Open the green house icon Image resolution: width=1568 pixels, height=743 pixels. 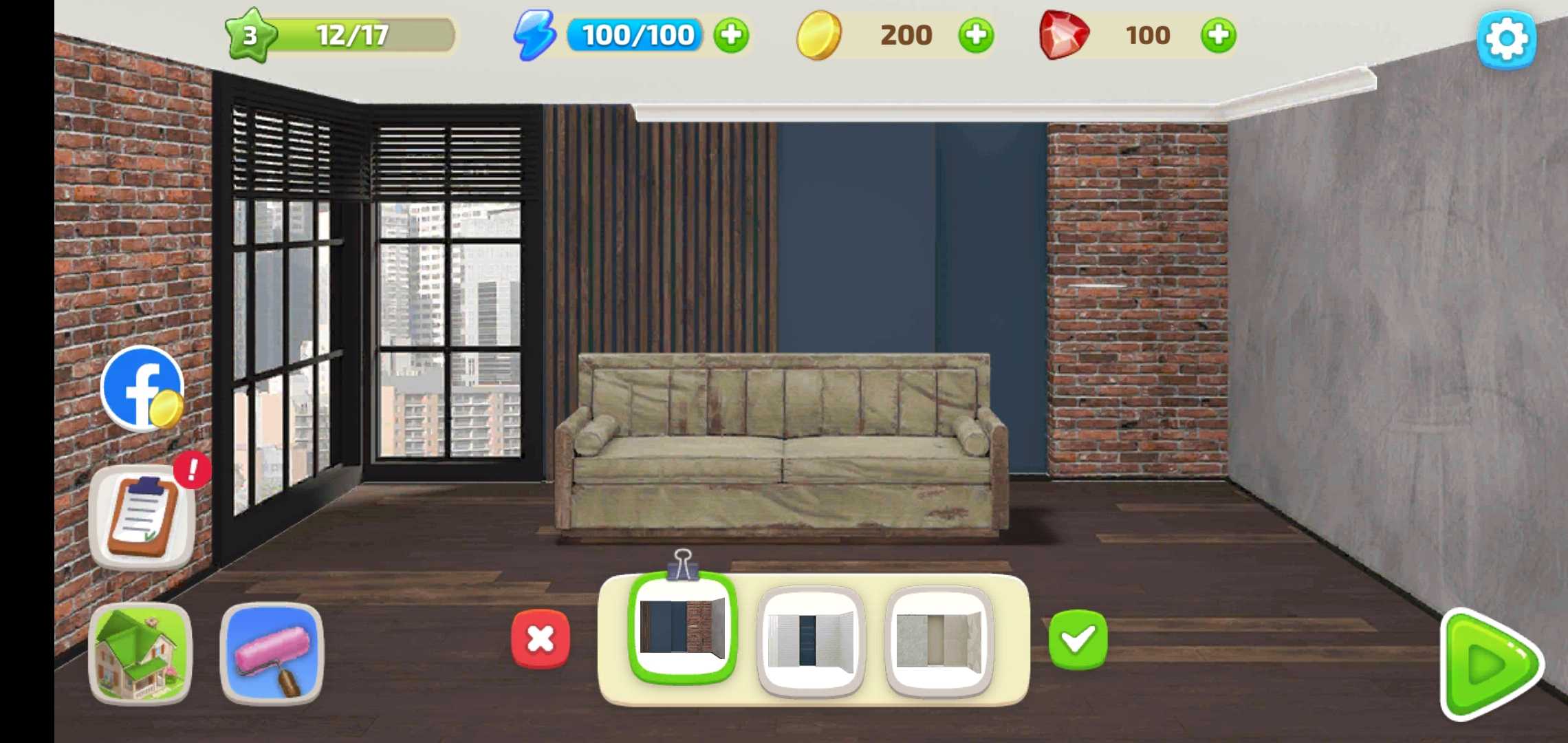[140, 654]
